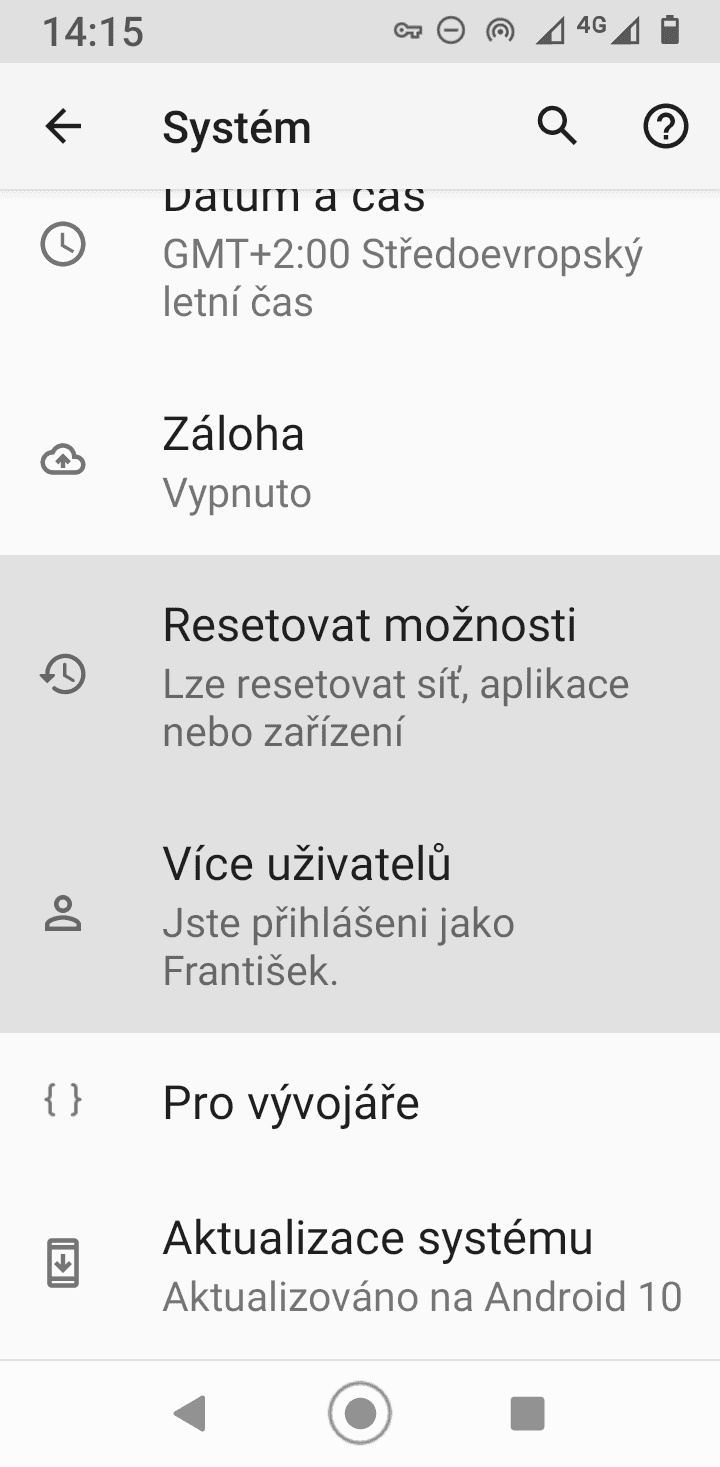Open Záloha backup settings
720x1467 pixels.
[360, 460]
